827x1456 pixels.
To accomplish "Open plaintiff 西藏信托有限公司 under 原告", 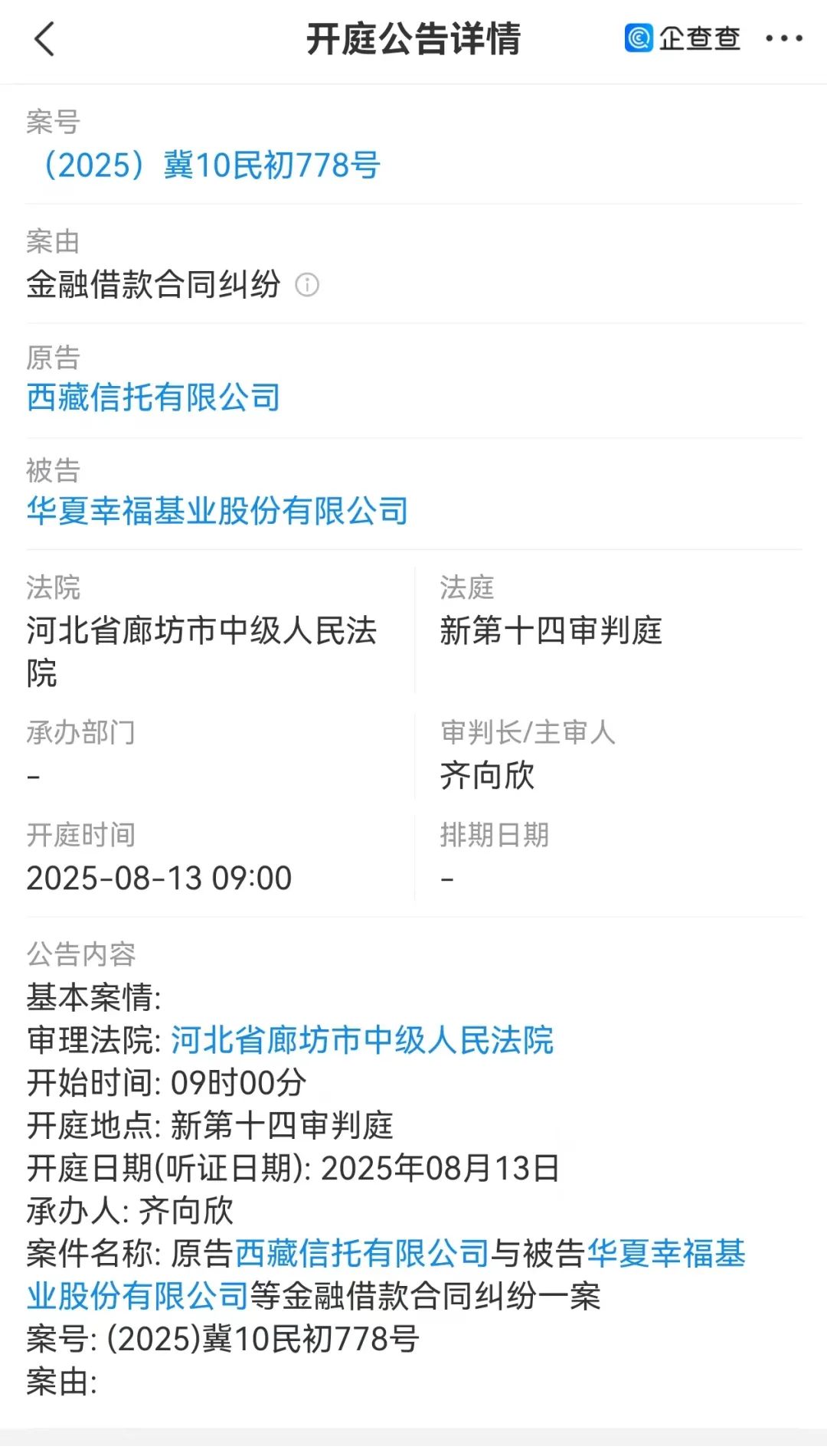I will 153,398.
